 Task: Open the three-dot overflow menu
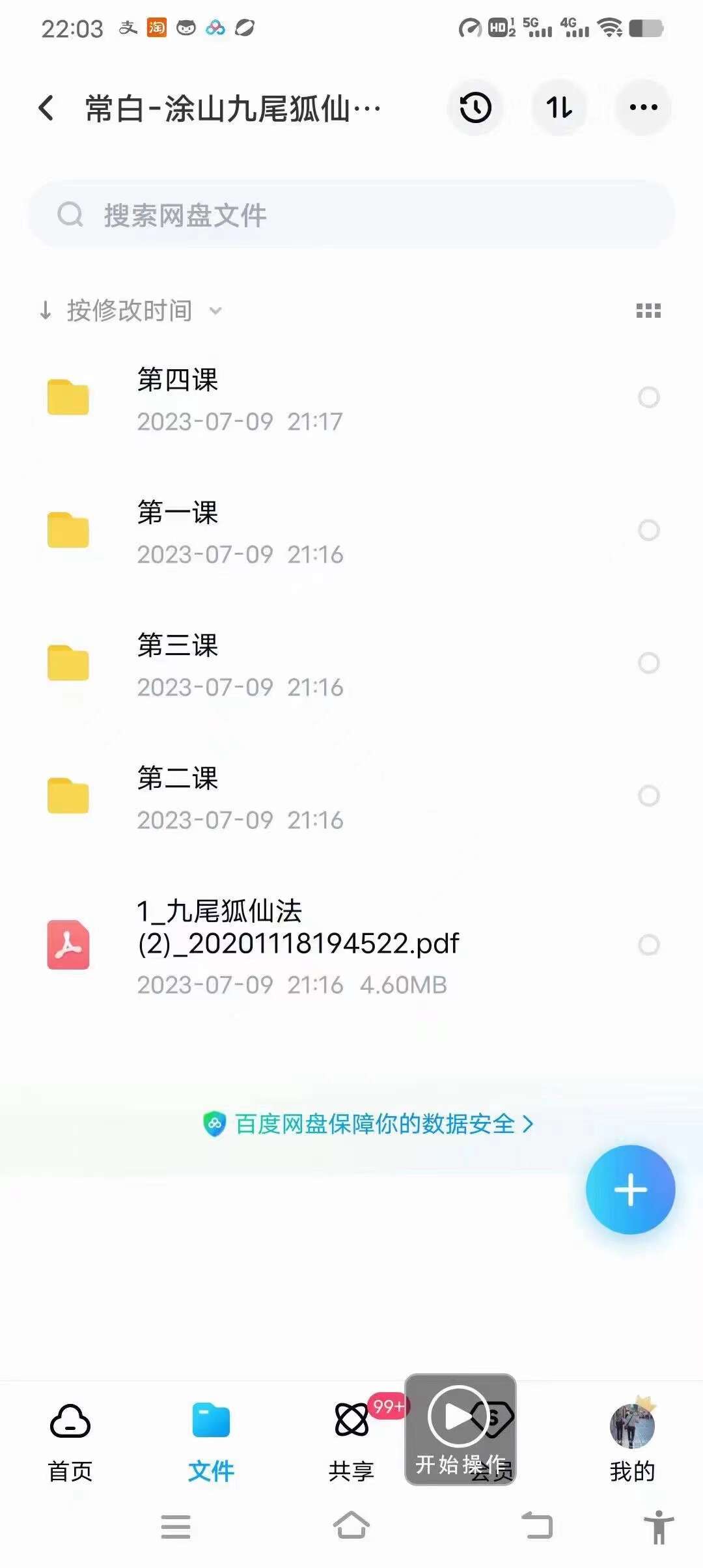pos(643,108)
